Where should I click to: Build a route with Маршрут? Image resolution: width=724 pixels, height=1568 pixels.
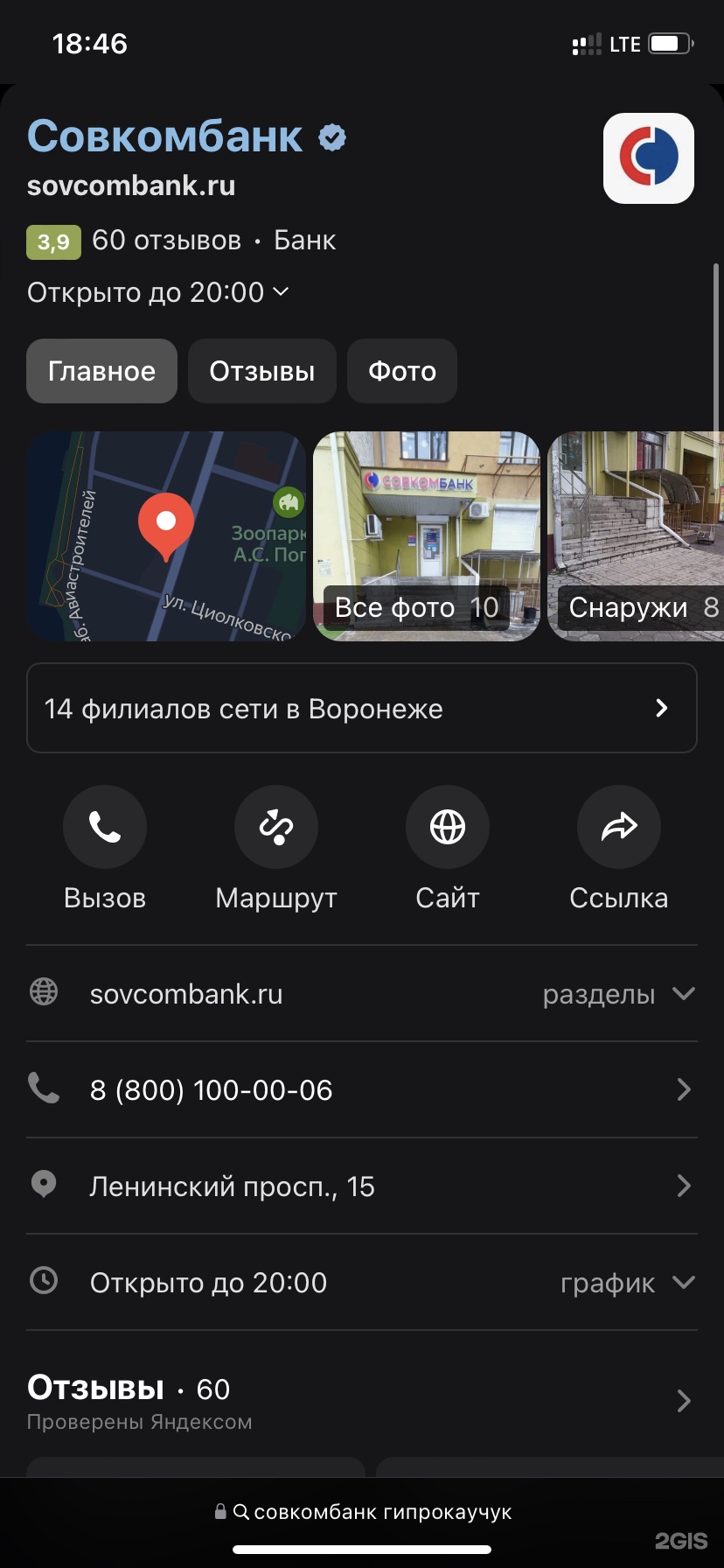[x=276, y=827]
